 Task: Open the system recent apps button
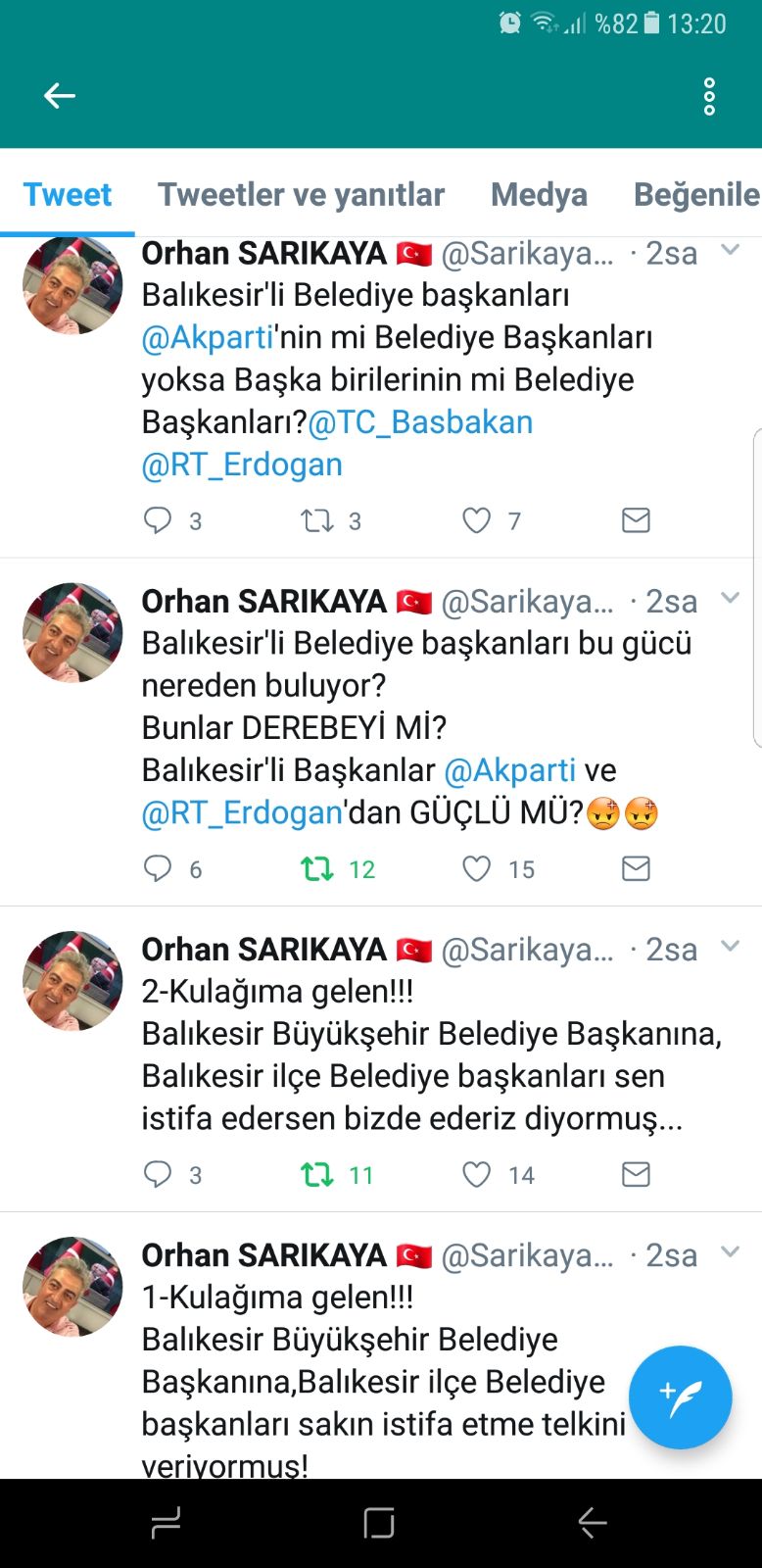(167, 1523)
